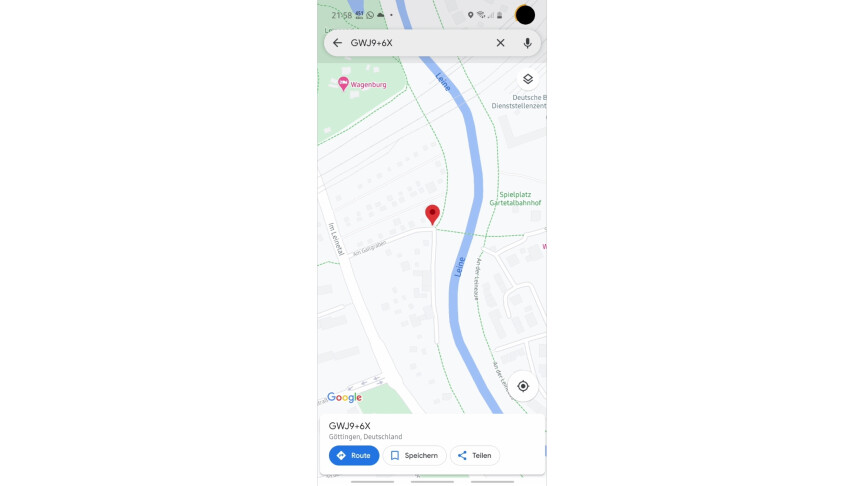This screenshot has height=486, width=864.
Task: Open the Wagenburg place marker
Action: (344, 84)
